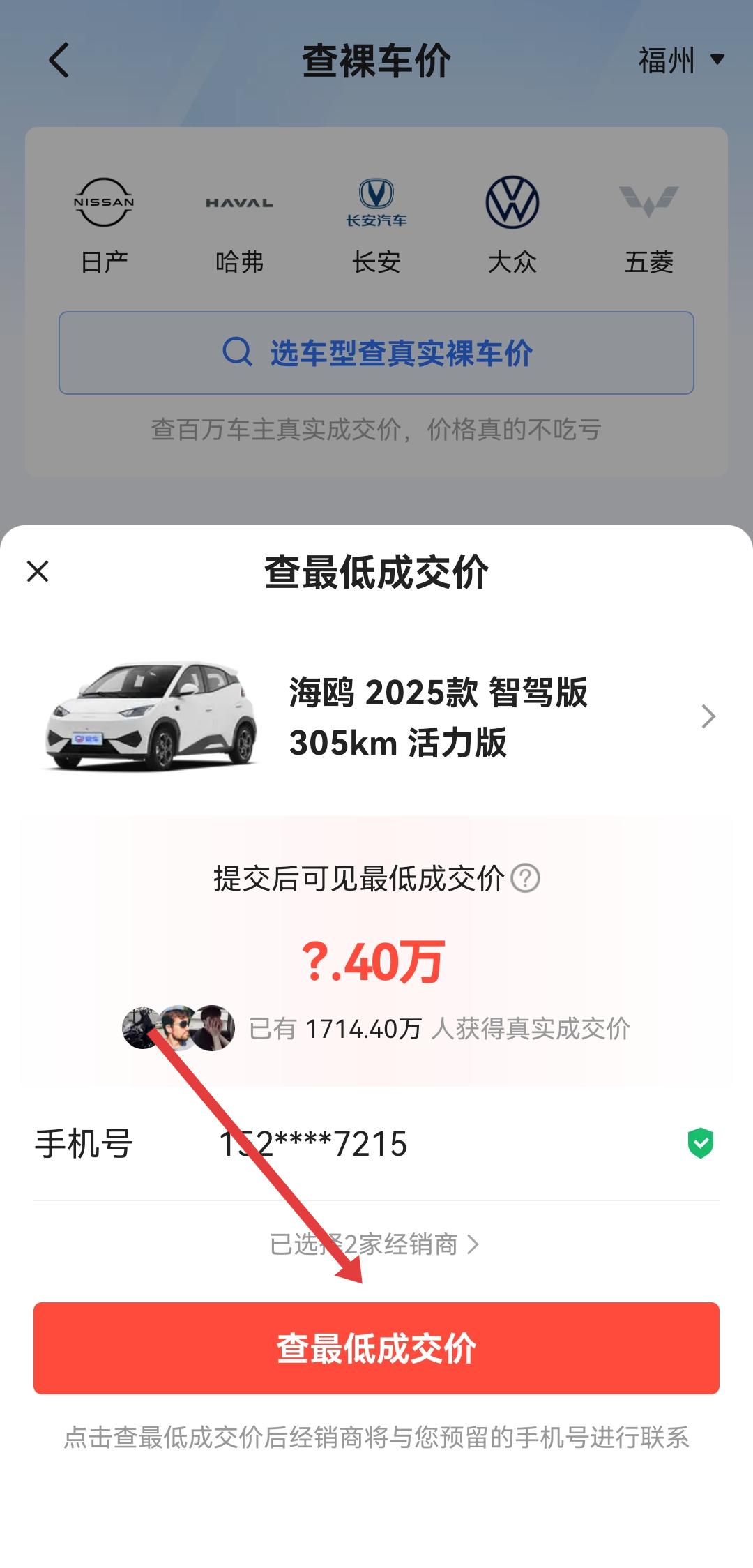Close the 查最低成交价 sheet
753x1568 pixels.
[38, 571]
